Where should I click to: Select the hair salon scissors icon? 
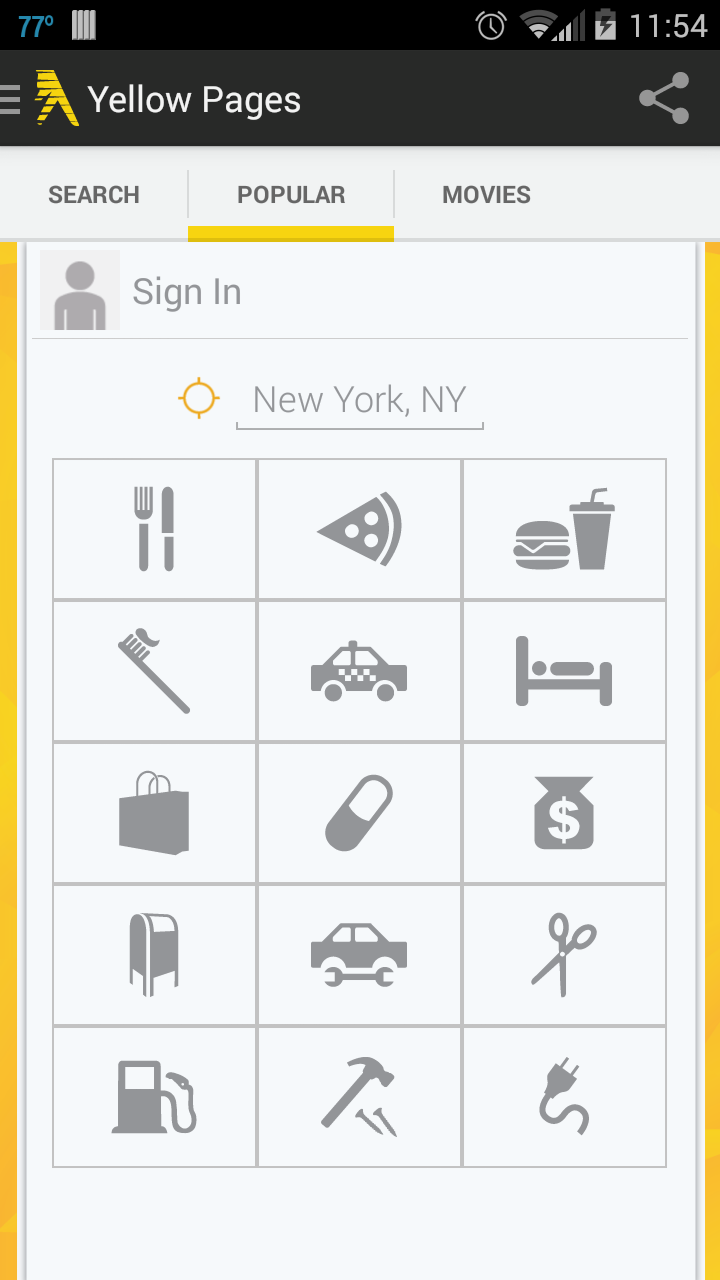point(565,955)
